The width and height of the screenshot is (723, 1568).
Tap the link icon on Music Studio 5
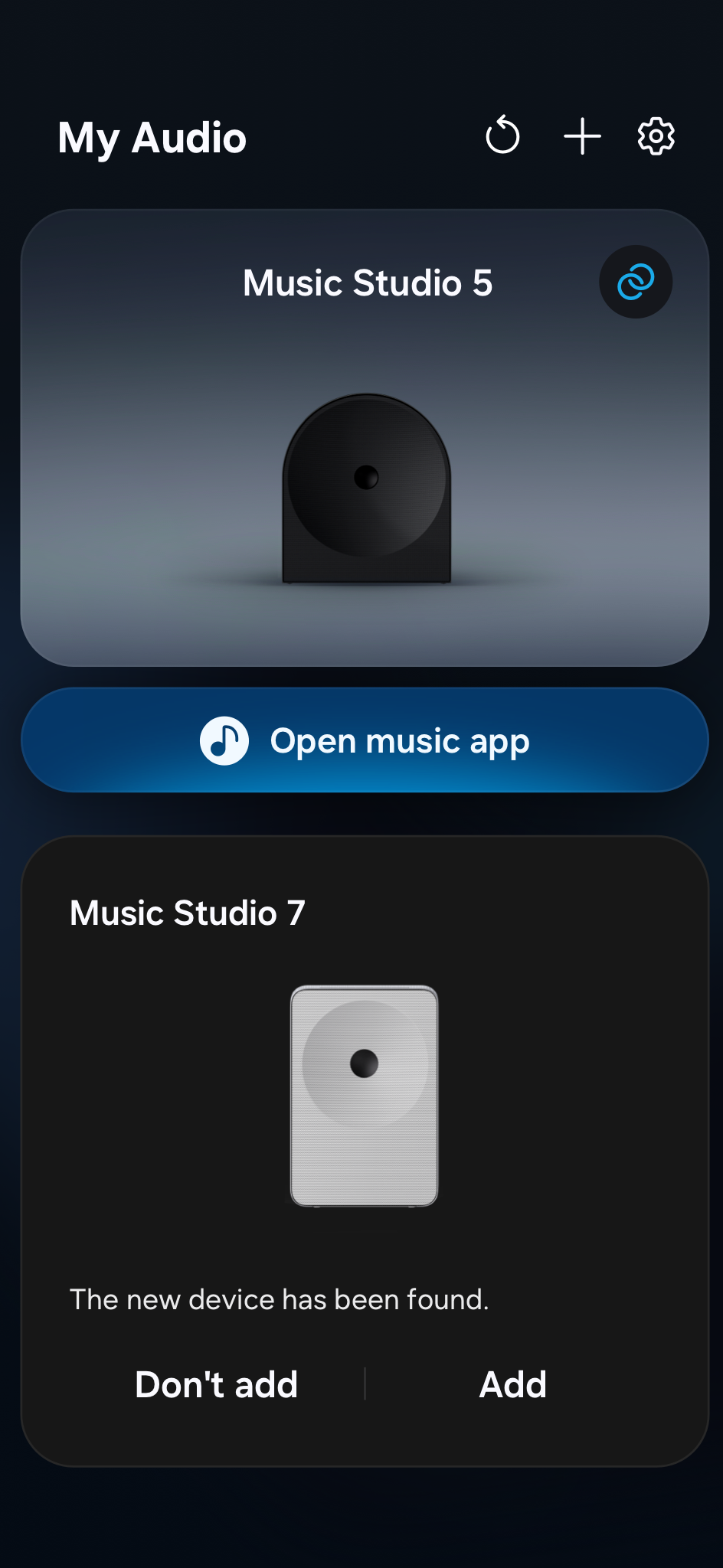[x=636, y=282]
